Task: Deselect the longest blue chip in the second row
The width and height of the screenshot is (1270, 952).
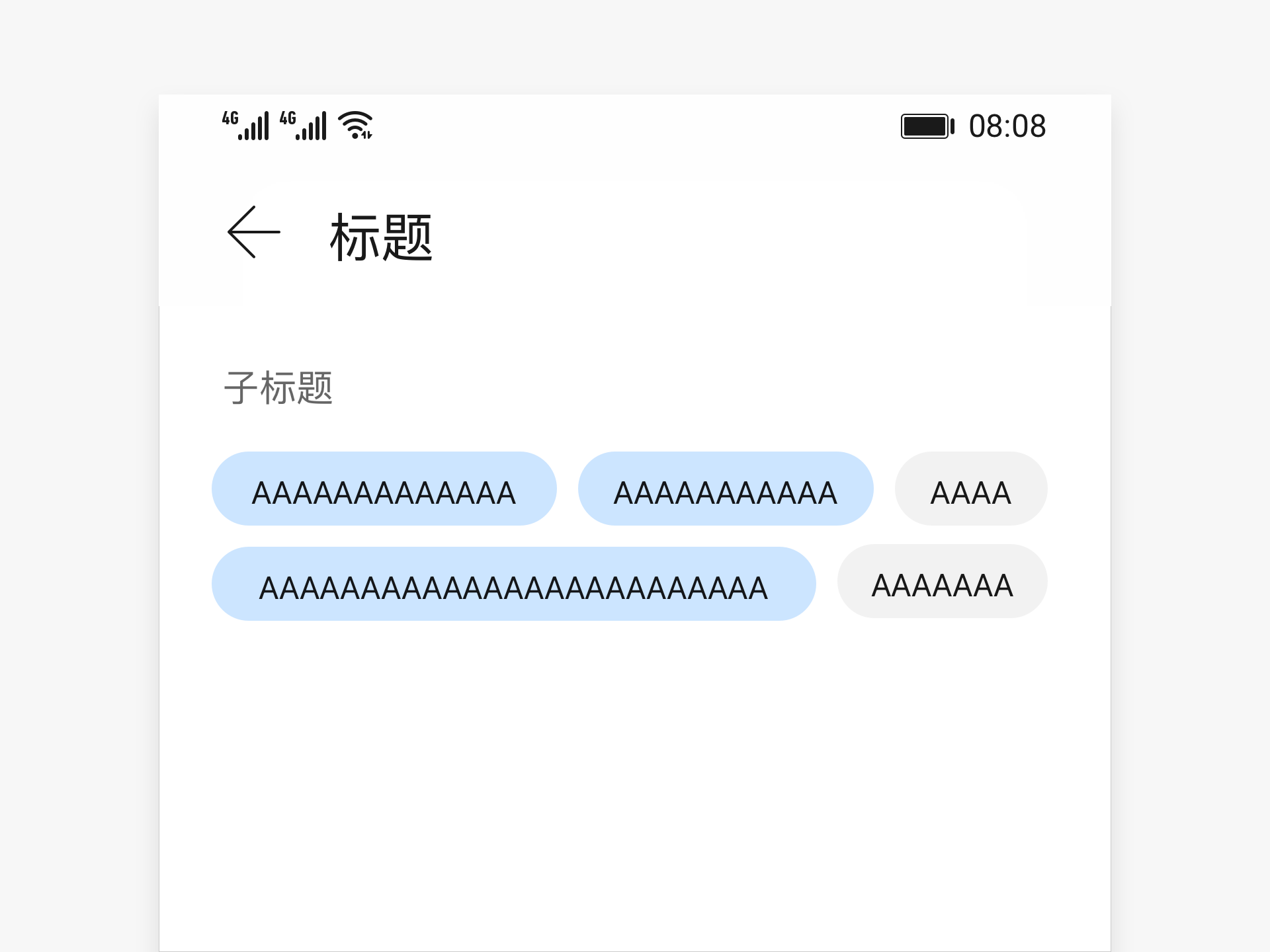Action: pos(513,584)
